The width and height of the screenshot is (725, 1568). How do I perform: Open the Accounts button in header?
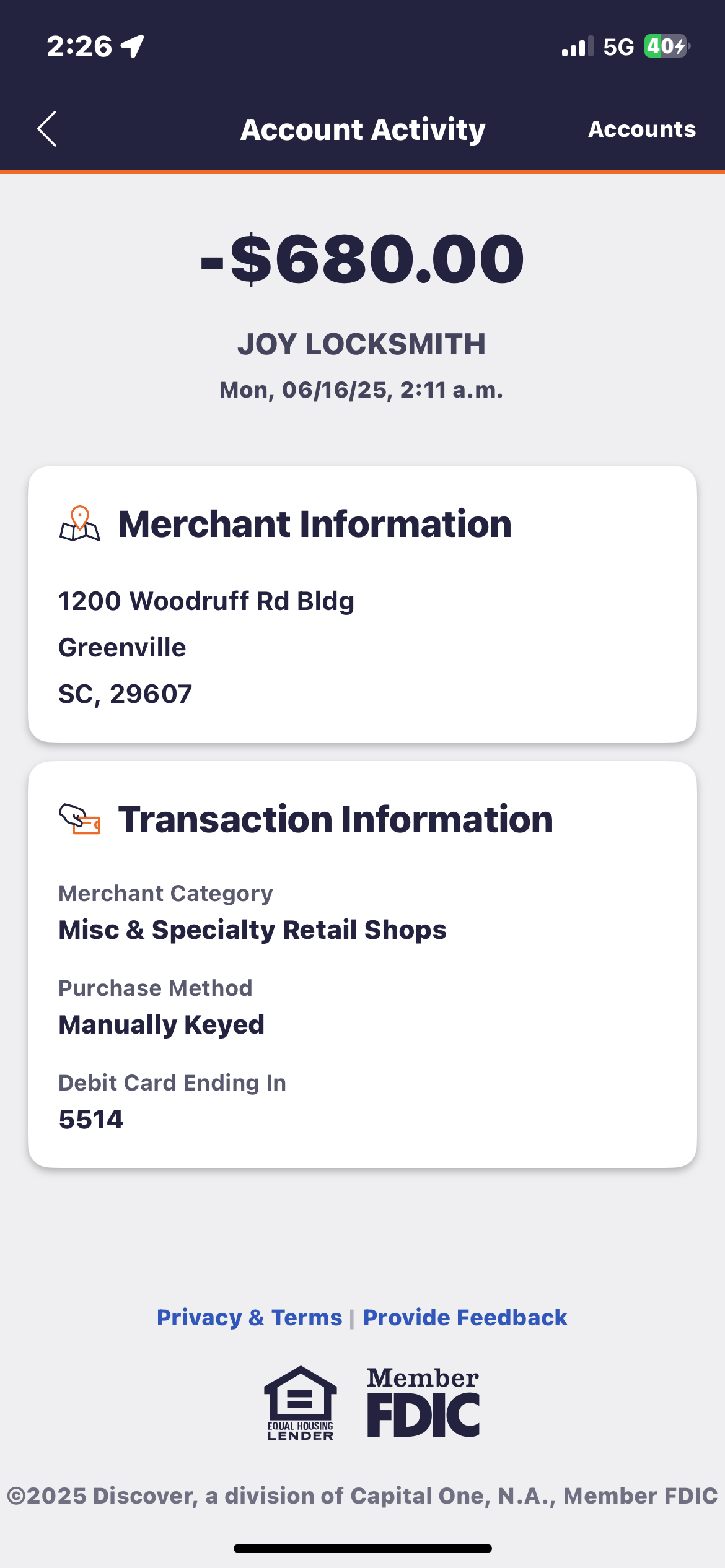pos(641,129)
